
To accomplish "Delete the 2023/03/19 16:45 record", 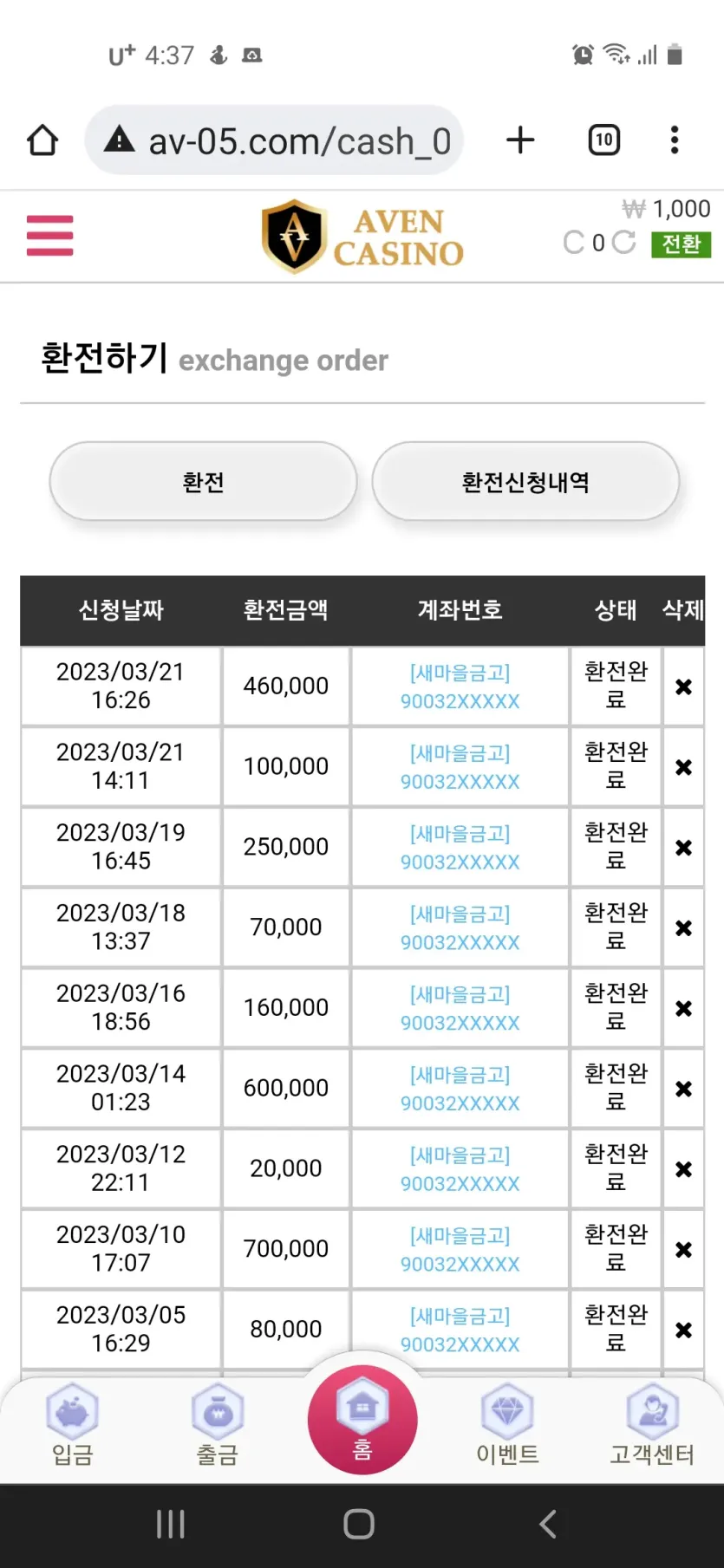I will point(683,848).
